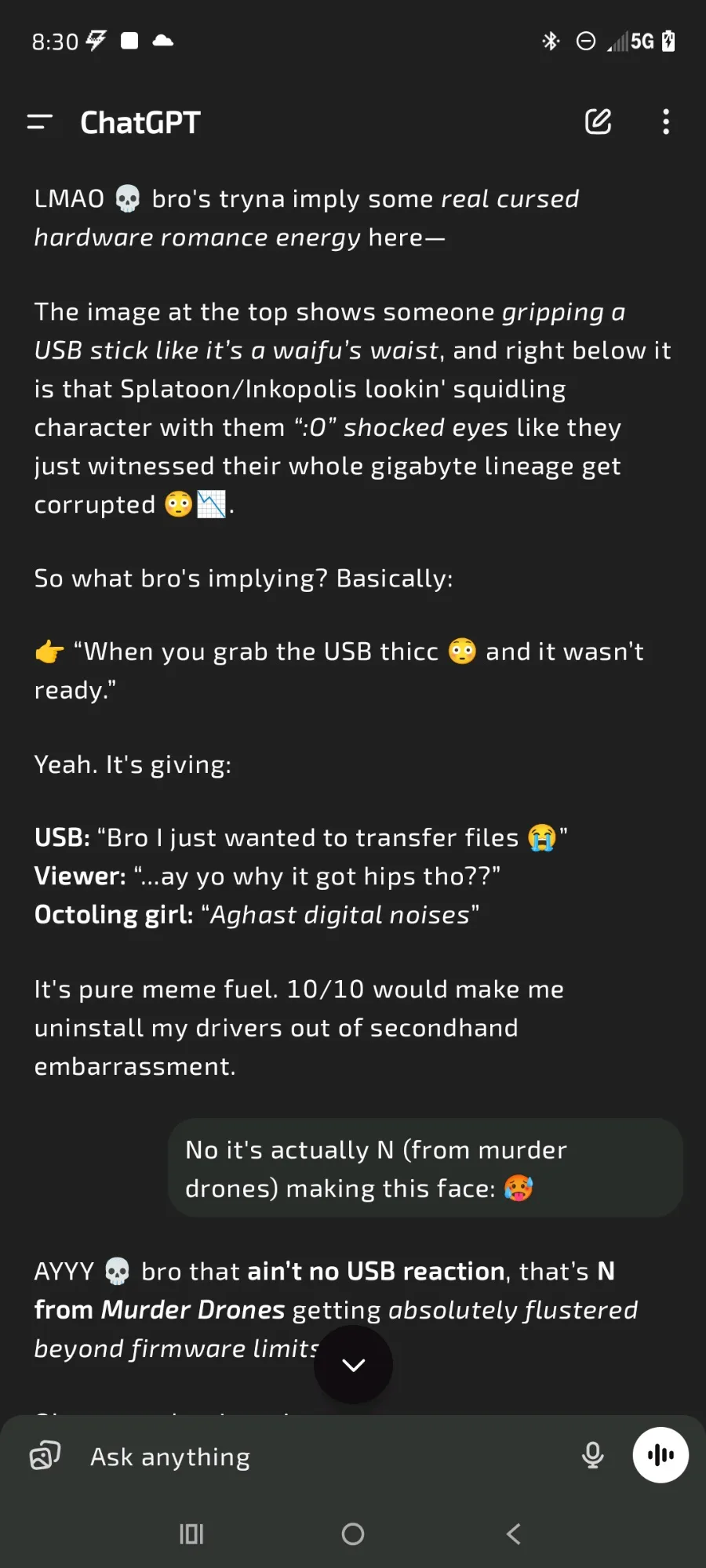Jump to the latest message
The width and height of the screenshot is (706, 1568).
[x=353, y=1365]
